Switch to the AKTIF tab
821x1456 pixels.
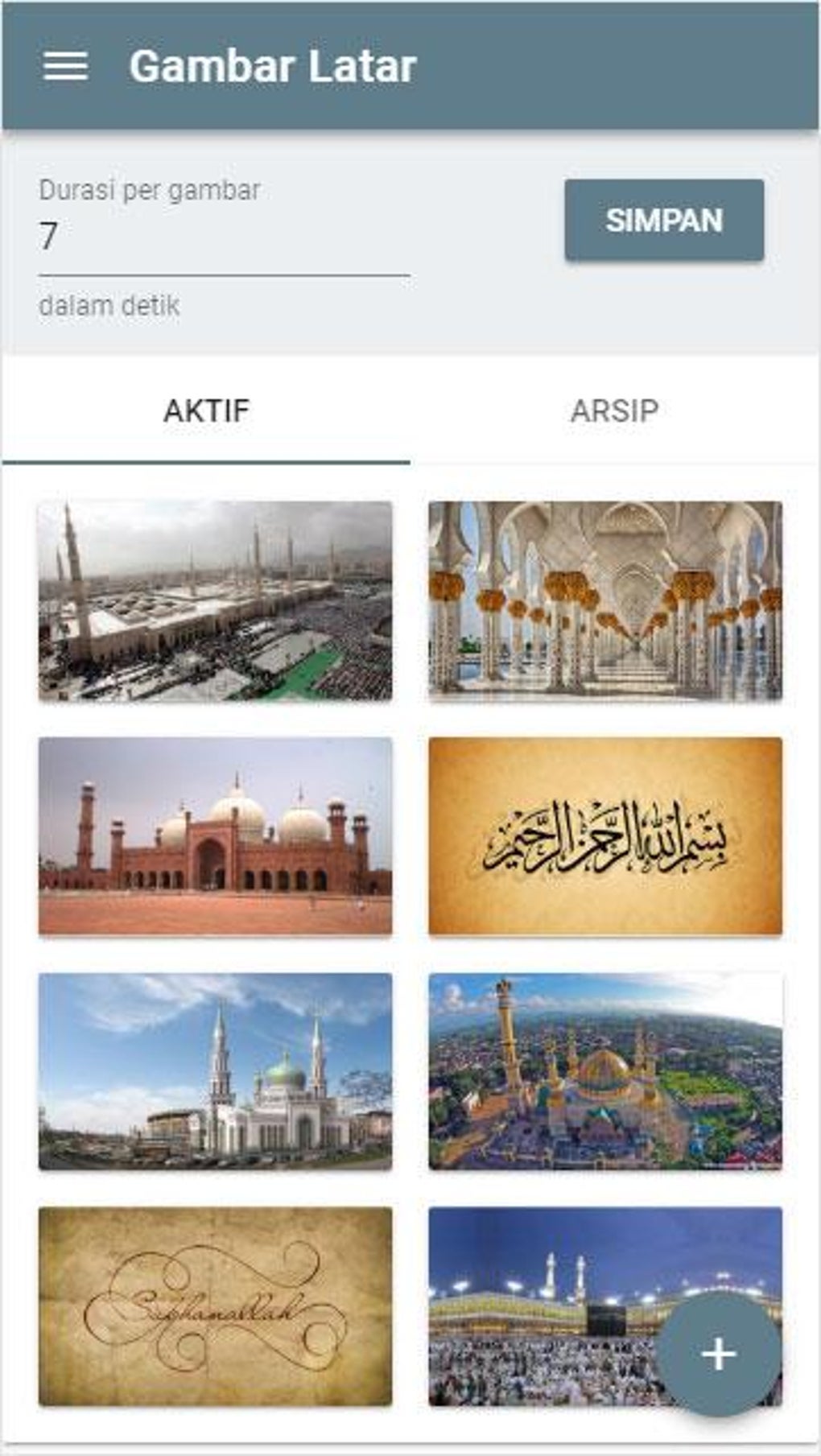(206, 411)
